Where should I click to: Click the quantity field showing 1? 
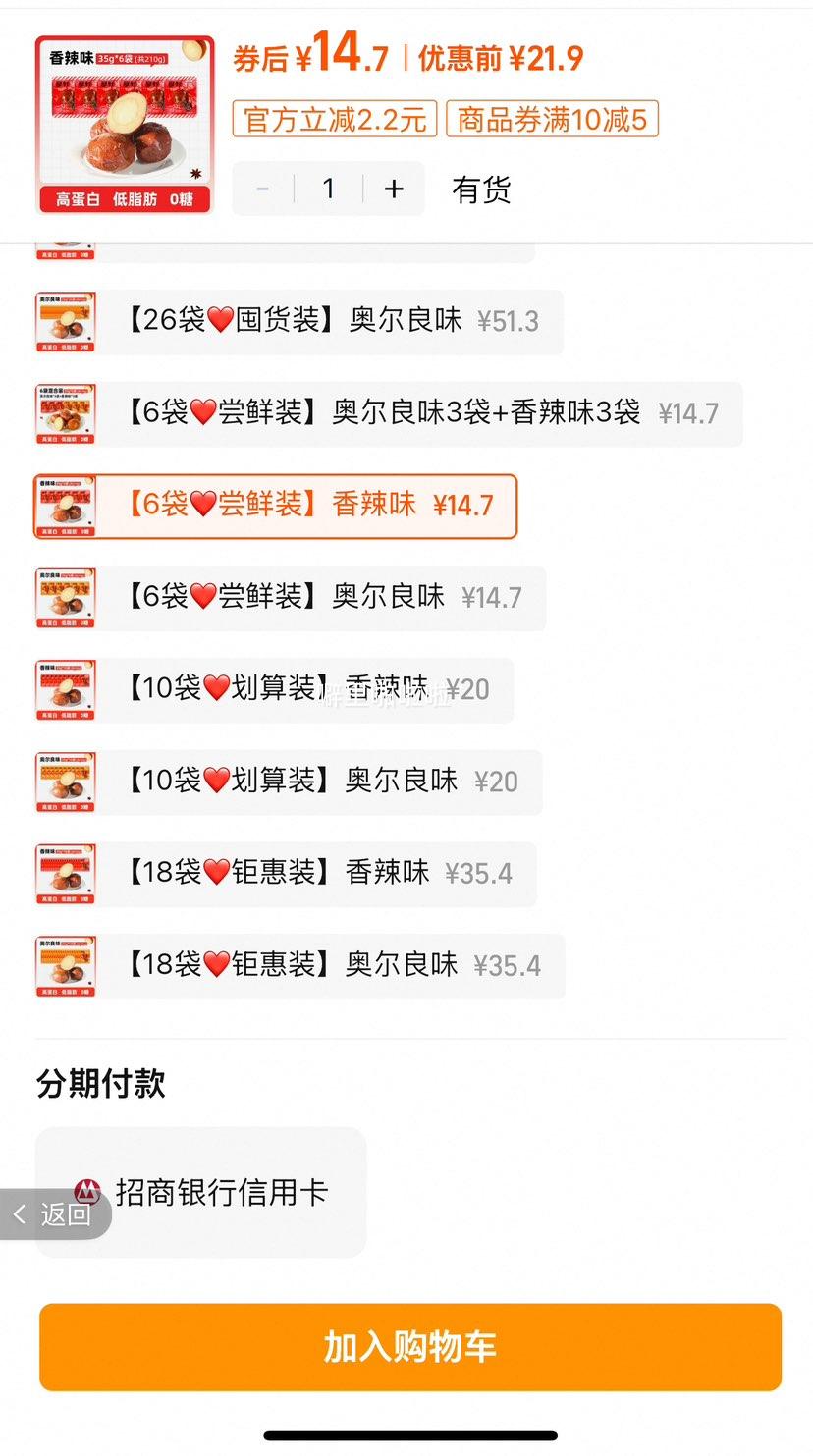pos(328,189)
